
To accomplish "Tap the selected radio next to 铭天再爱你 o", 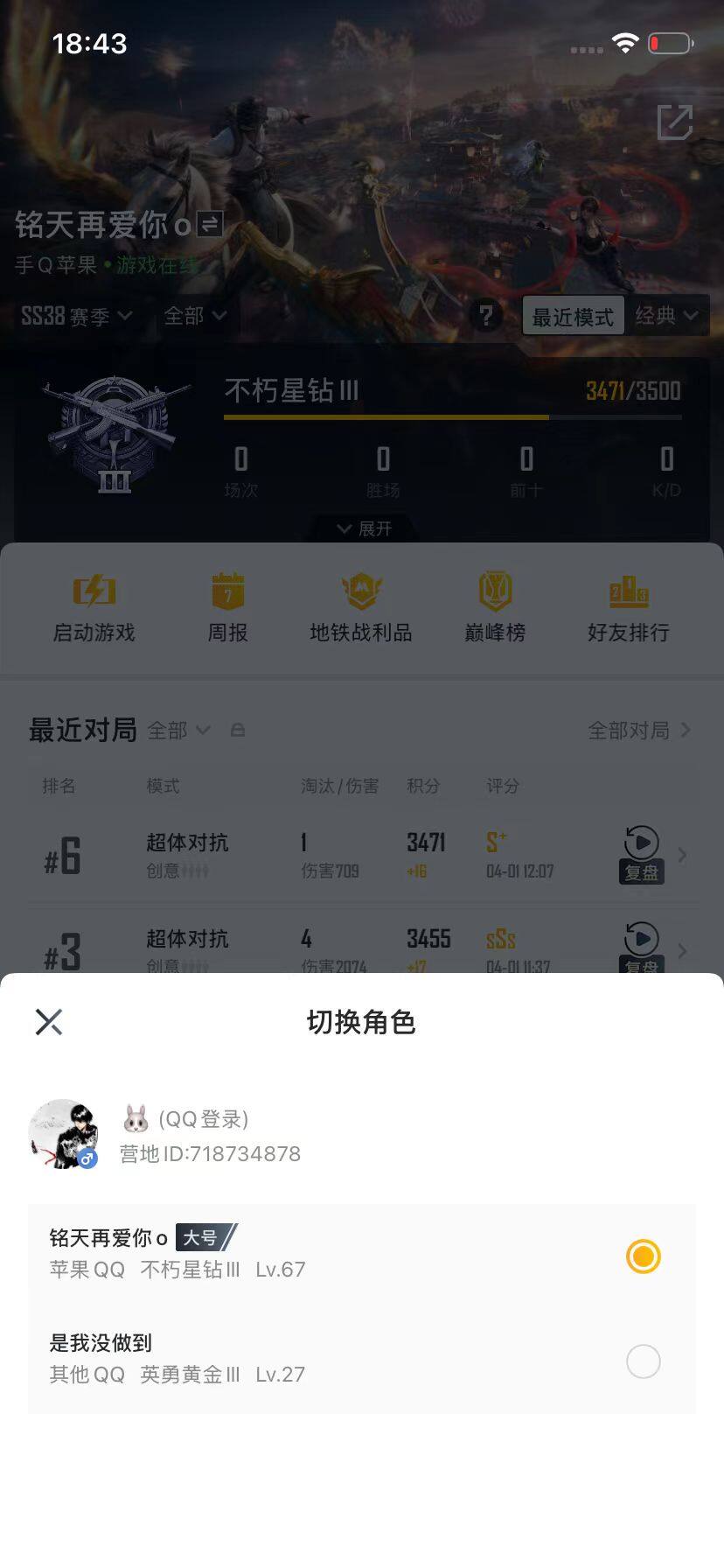I will 643,1256.
